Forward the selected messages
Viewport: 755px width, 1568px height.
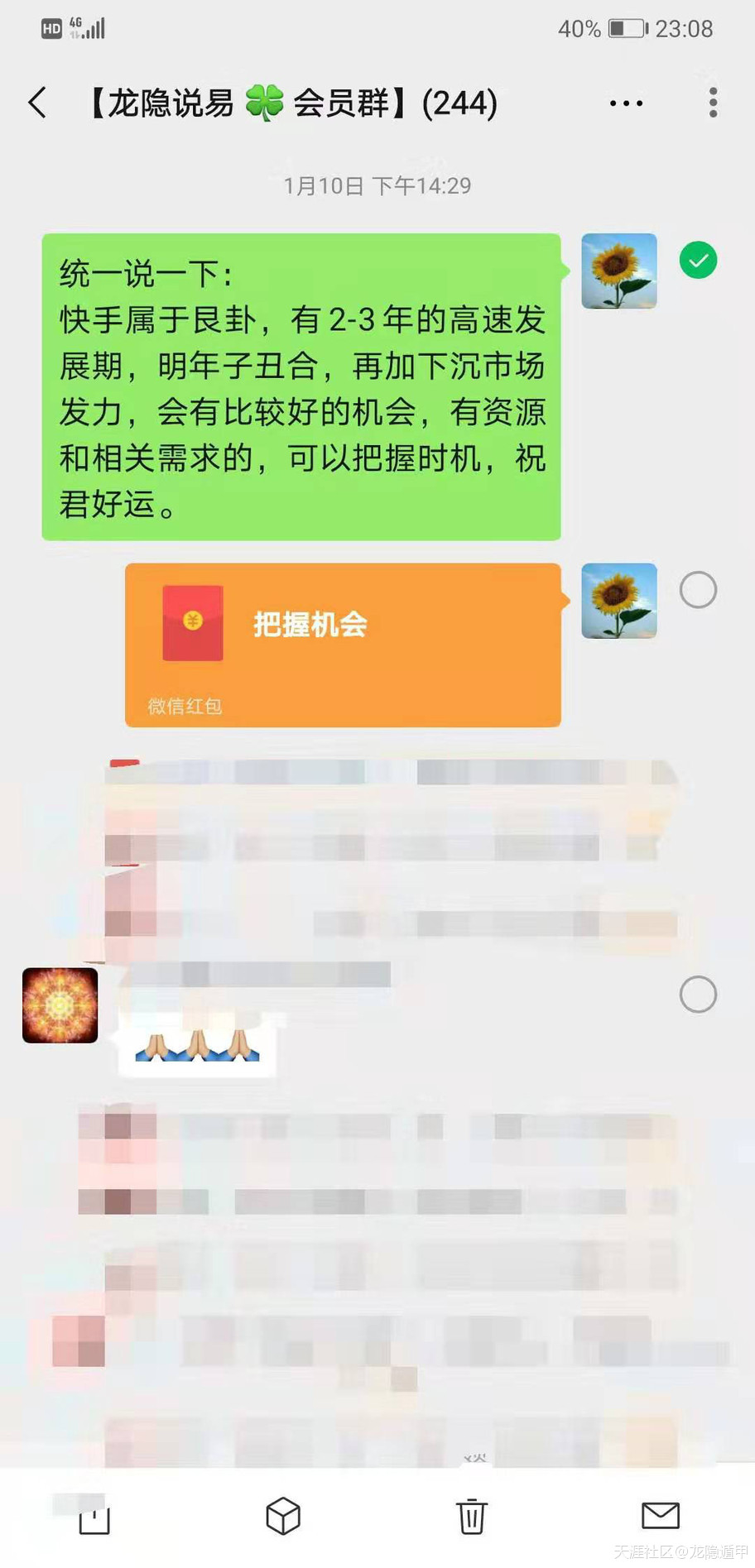click(x=94, y=1518)
